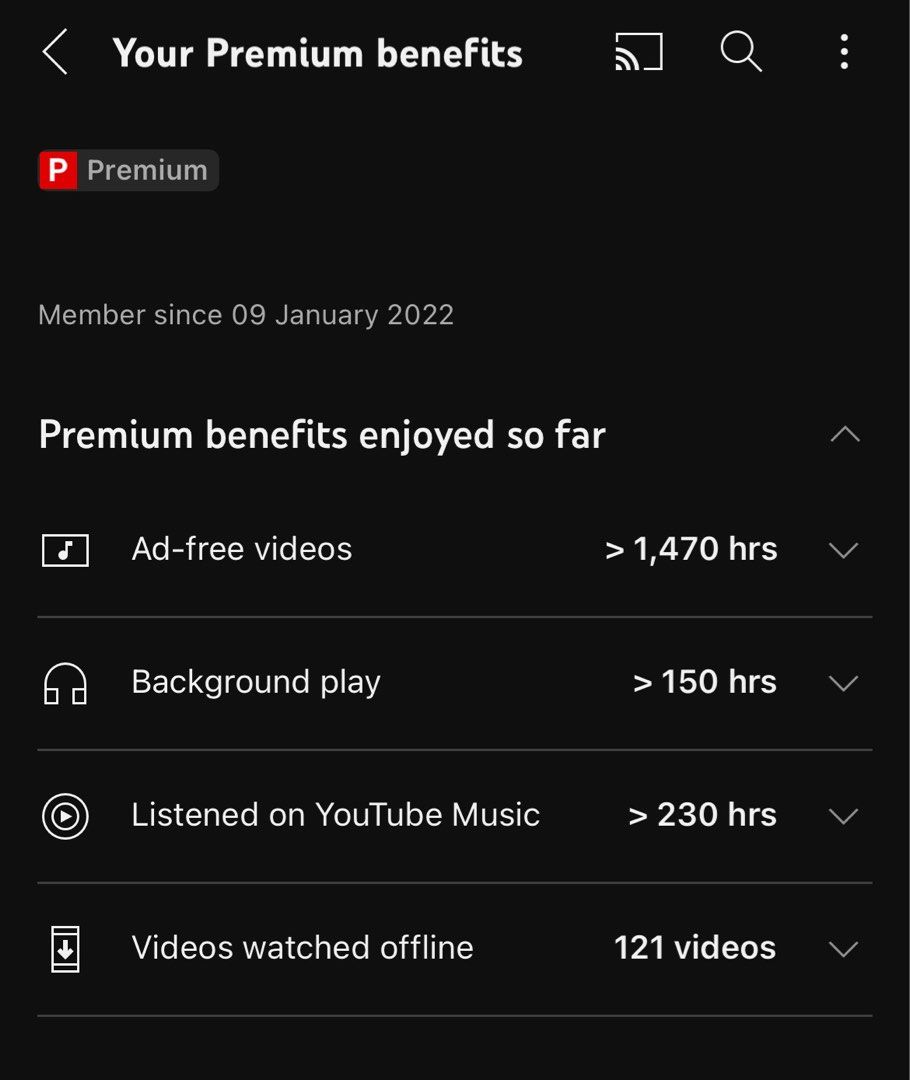The height and width of the screenshot is (1080, 910).
Task: Open the three-dot overflow menu
Action: [x=844, y=53]
